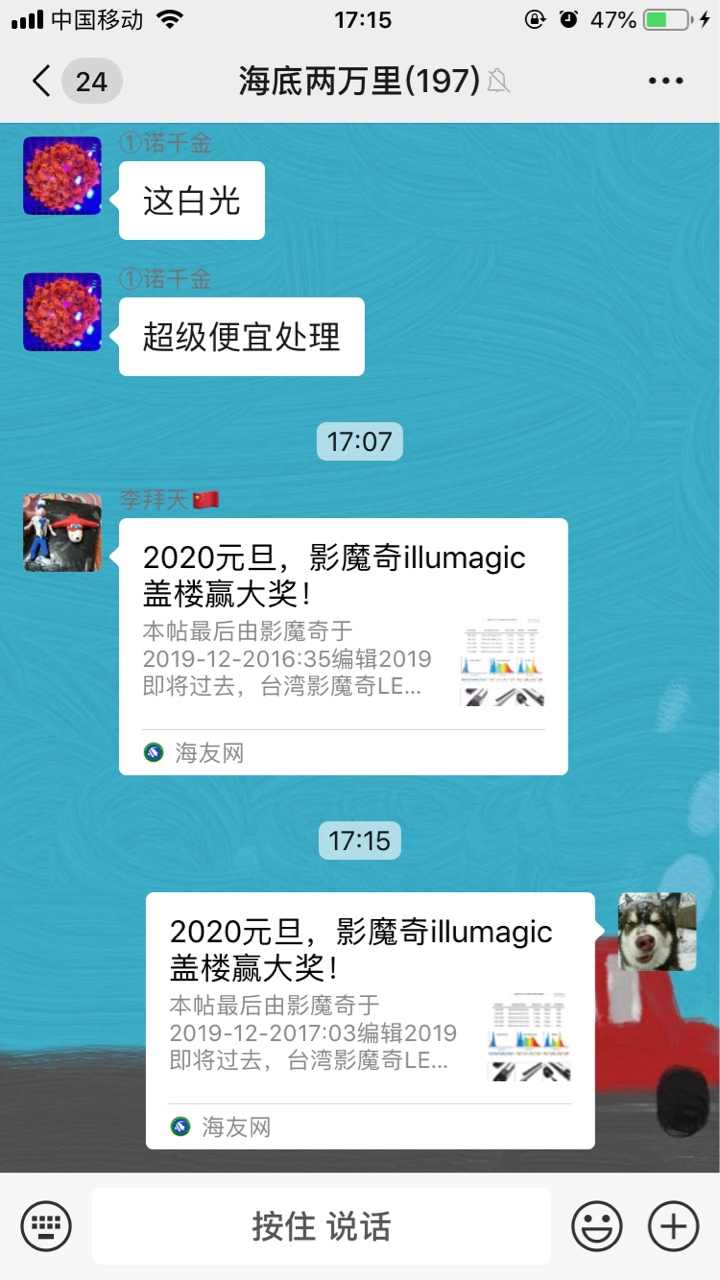Screen dimensions: 720x1280
Task: Open the plus attachments menu
Action: (x=673, y=1226)
